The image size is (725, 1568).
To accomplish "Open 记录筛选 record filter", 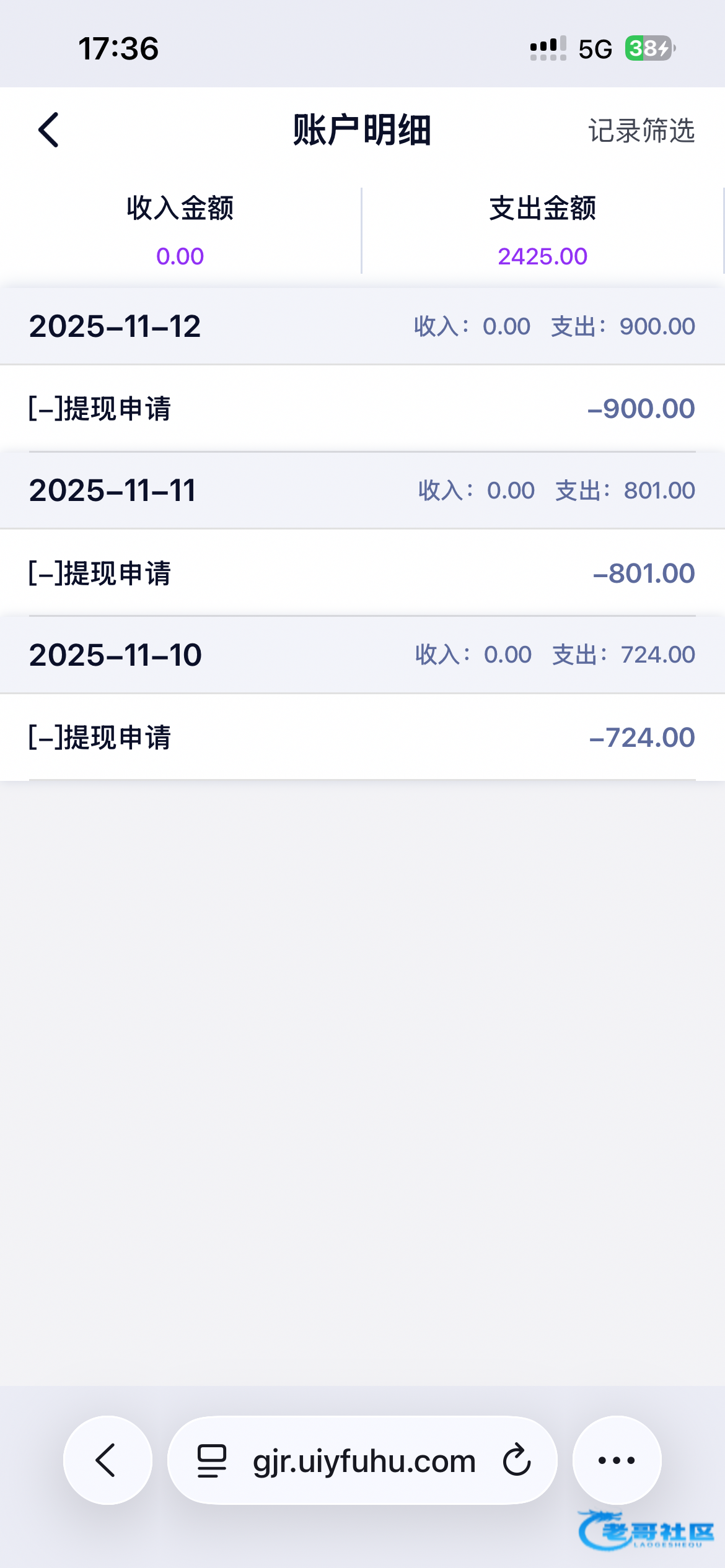I will click(641, 131).
